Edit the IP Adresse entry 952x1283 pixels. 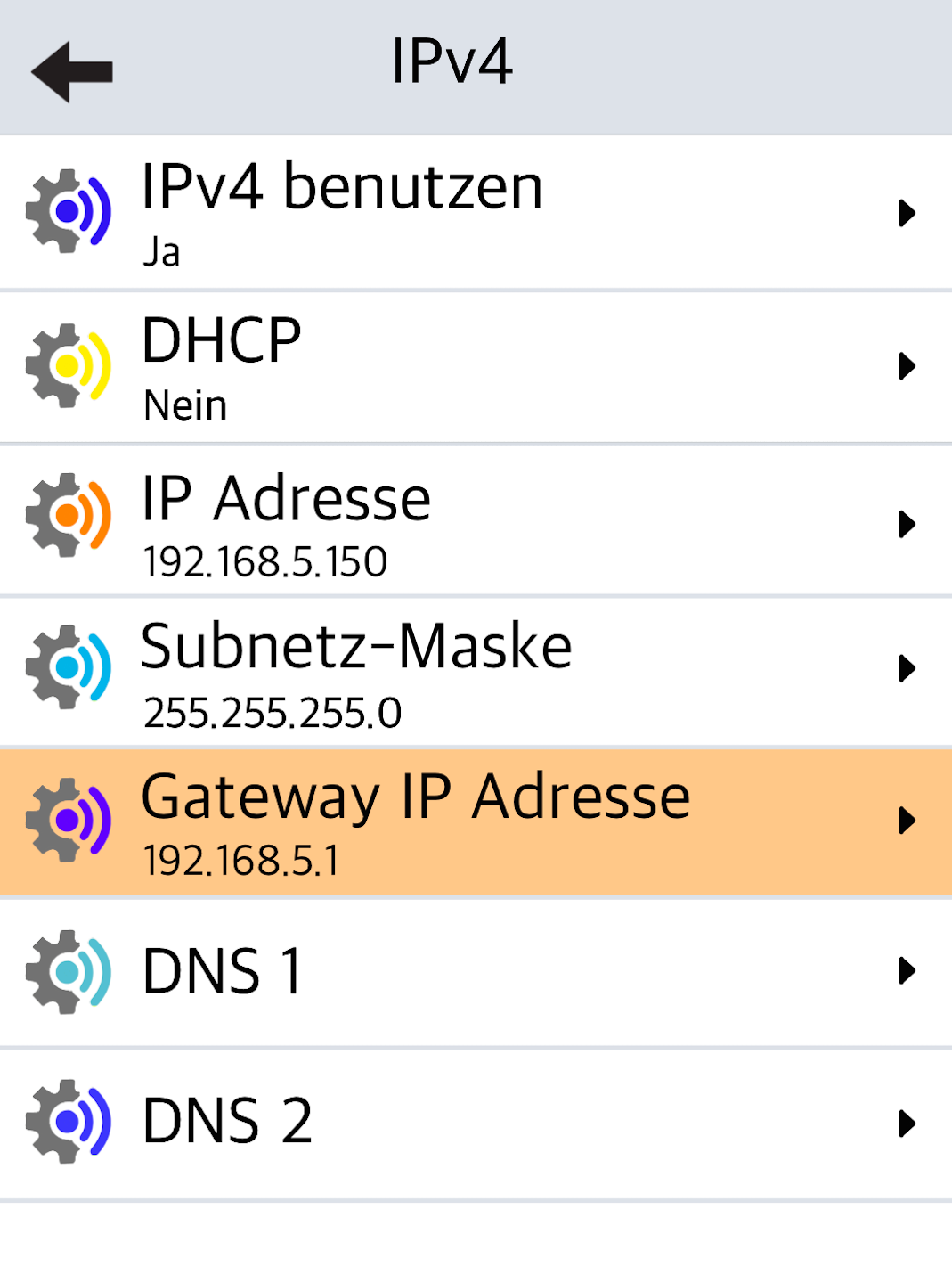click(476, 522)
